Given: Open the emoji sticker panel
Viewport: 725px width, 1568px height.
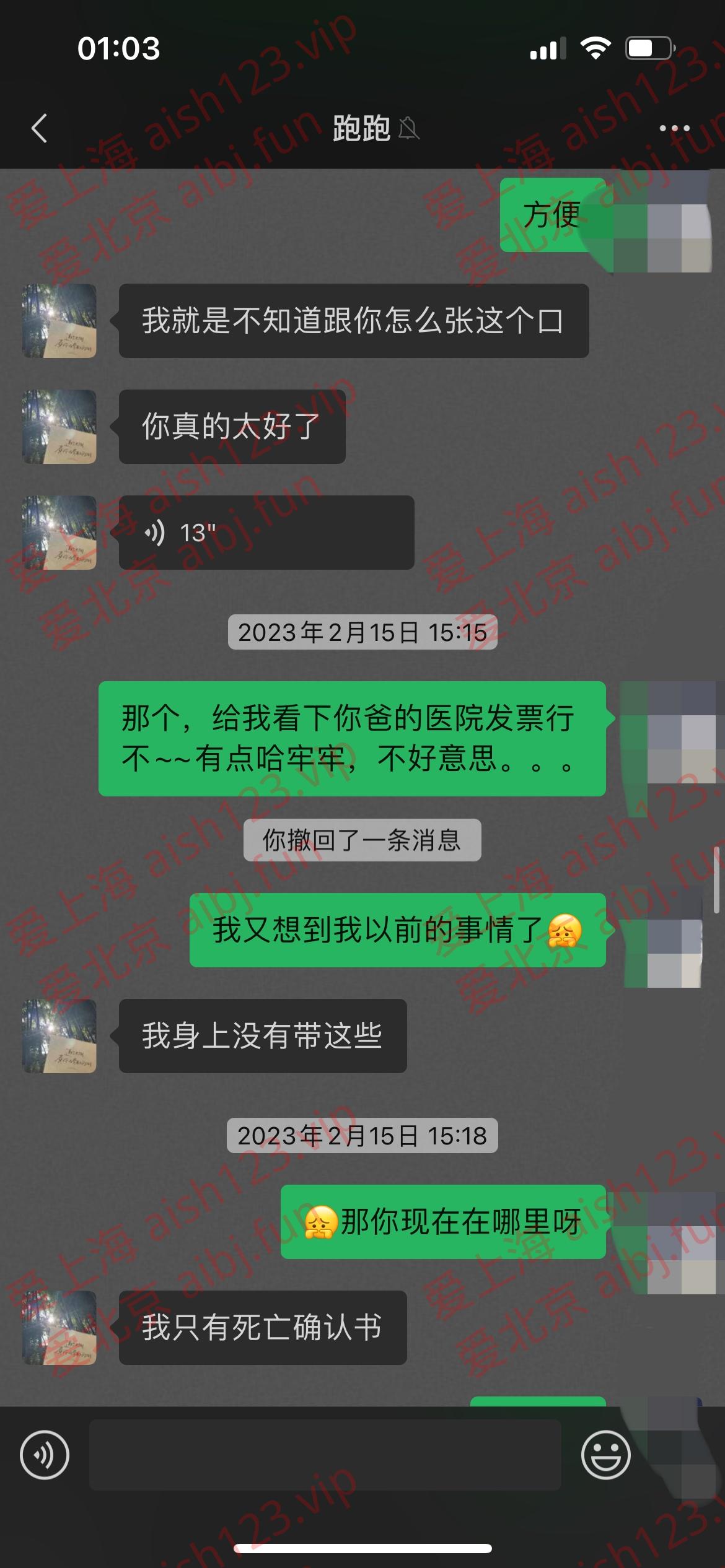Looking at the screenshot, I should pos(605,1455).
